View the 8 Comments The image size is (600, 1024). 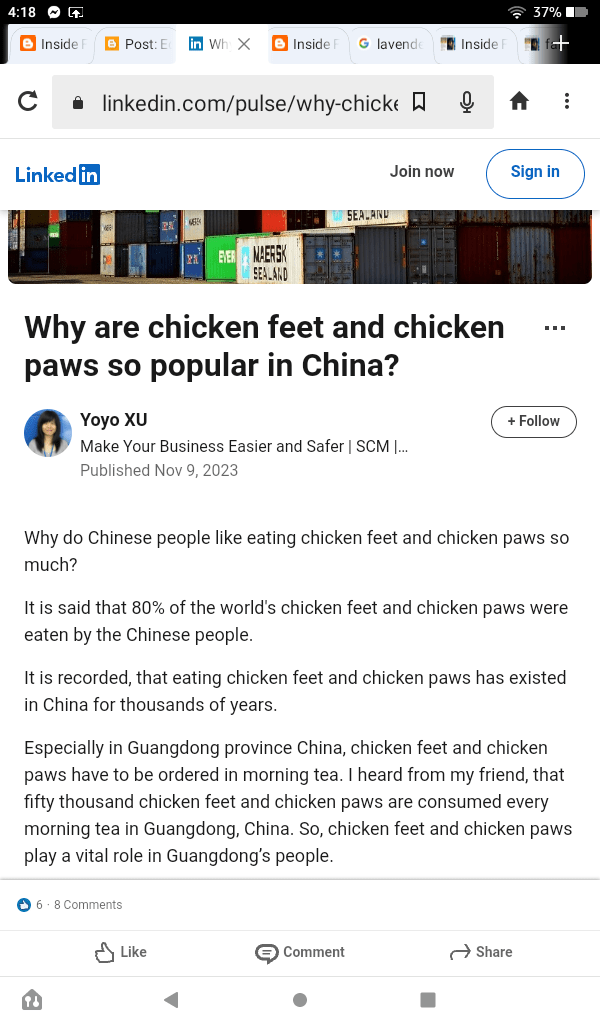pyautogui.click(x=88, y=905)
